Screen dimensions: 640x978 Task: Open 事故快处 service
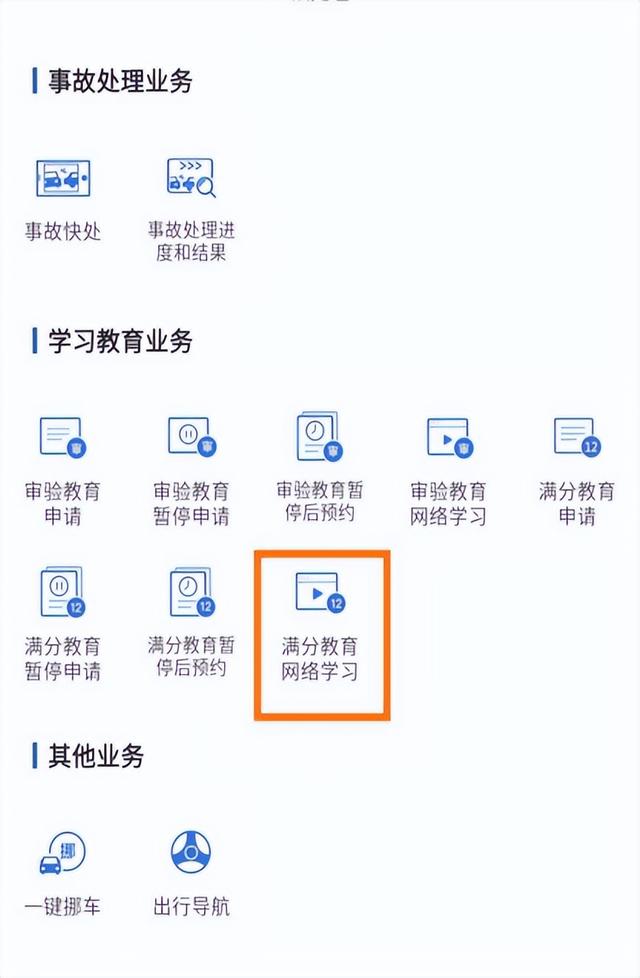click(x=62, y=200)
